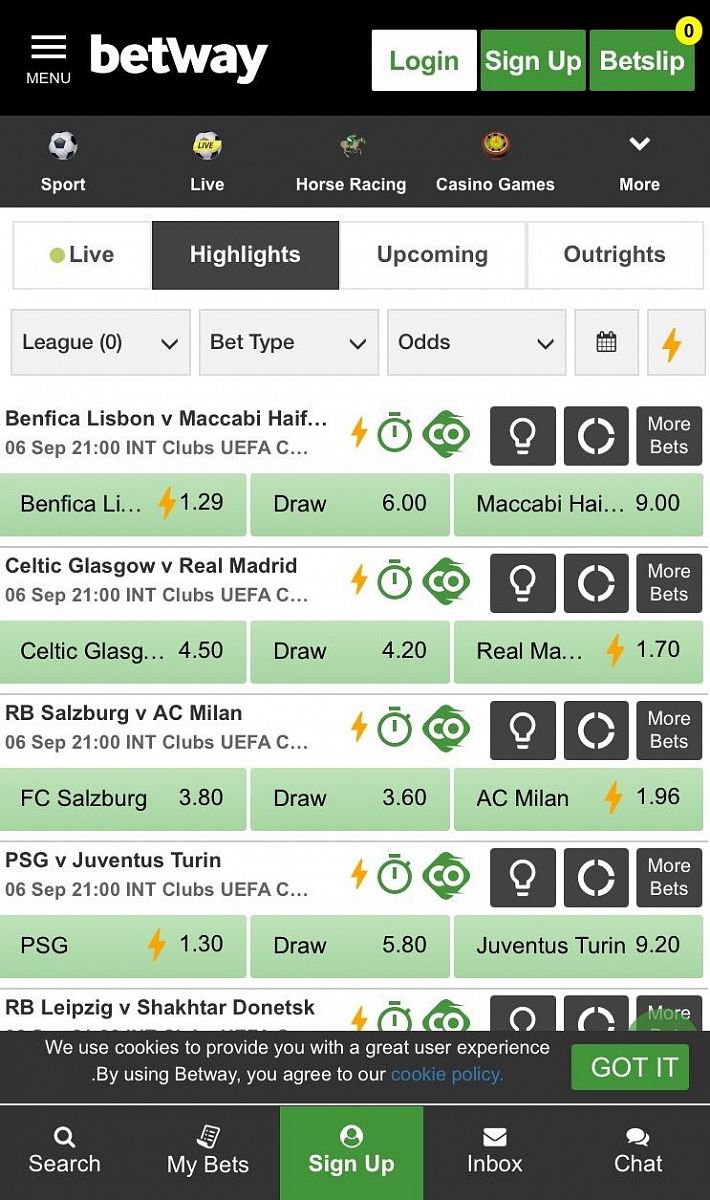710x1200 pixels.
Task: Tap the Login button
Action: point(424,61)
